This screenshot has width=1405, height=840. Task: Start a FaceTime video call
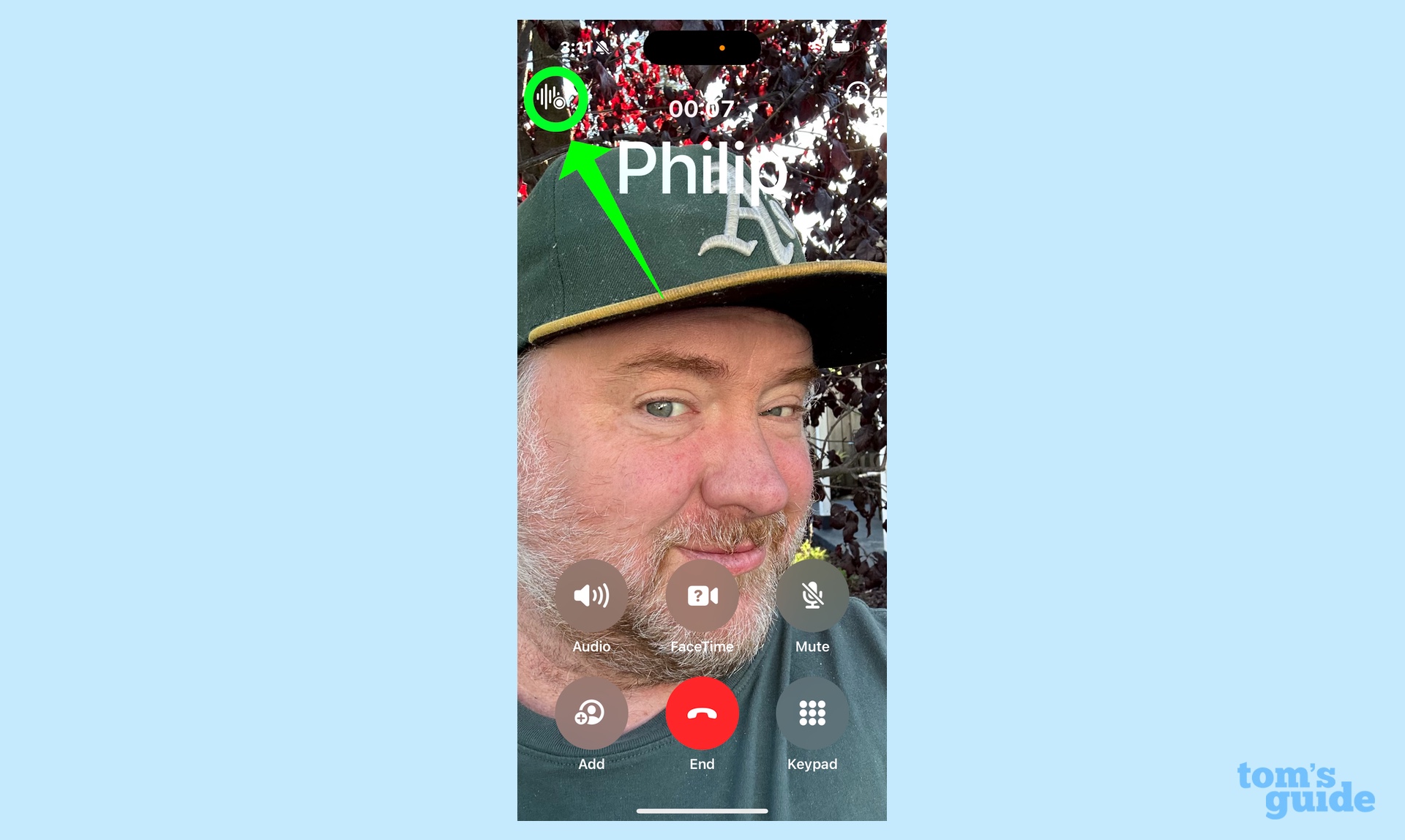coord(702,596)
